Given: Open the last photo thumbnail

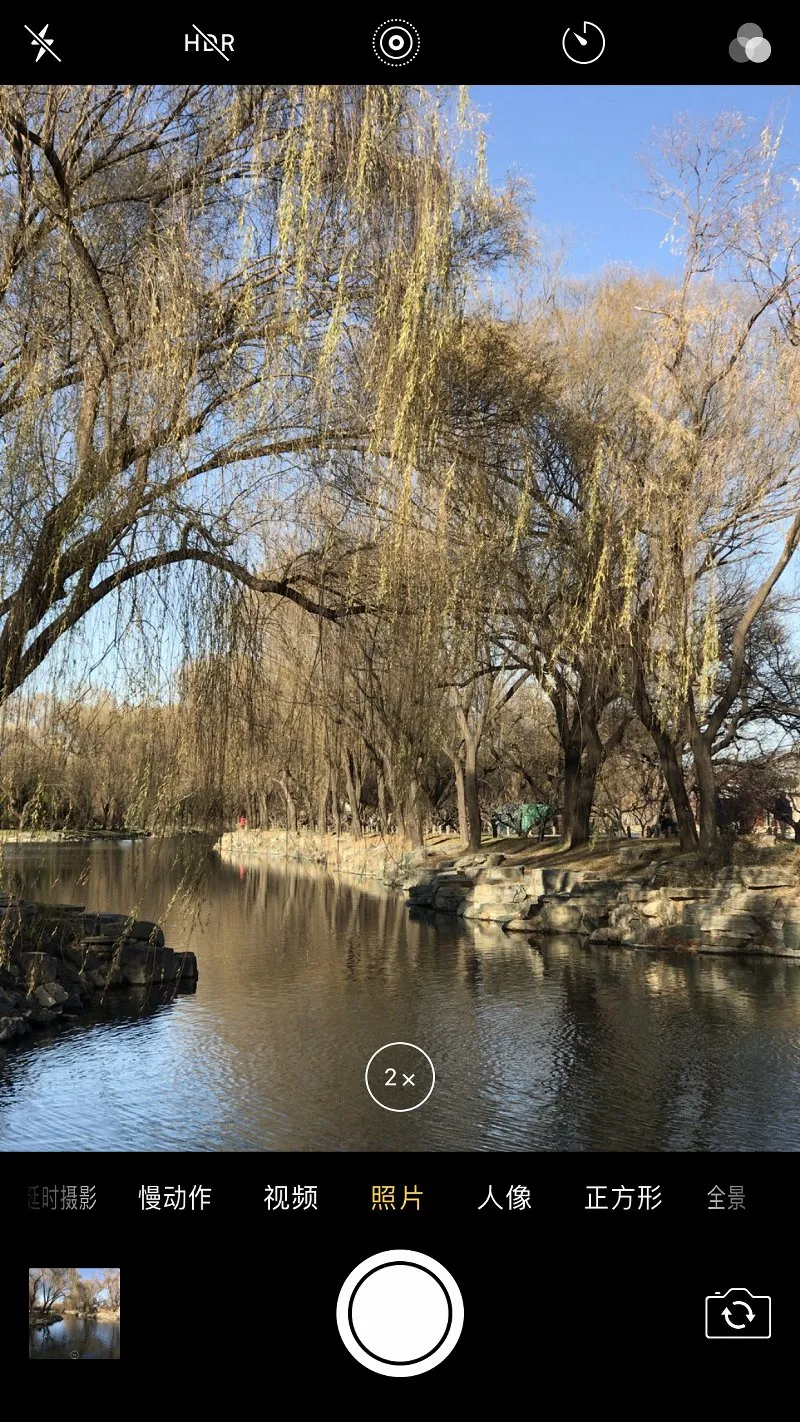Looking at the screenshot, I should tap(74, 1313).
